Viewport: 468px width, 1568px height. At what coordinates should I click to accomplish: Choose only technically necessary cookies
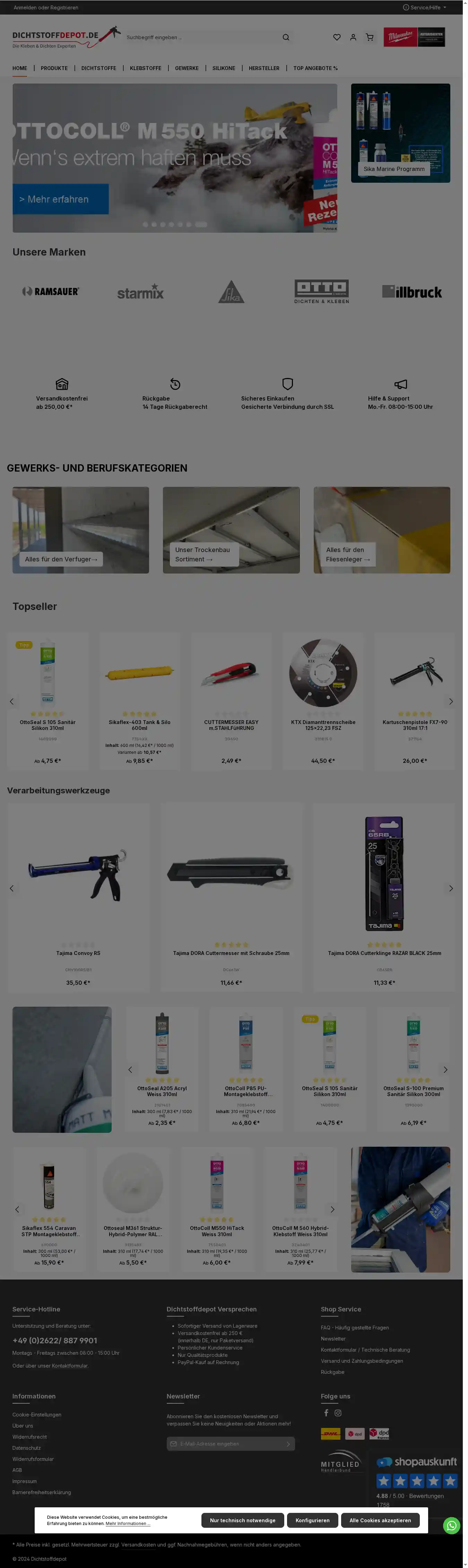[242, 1520]
